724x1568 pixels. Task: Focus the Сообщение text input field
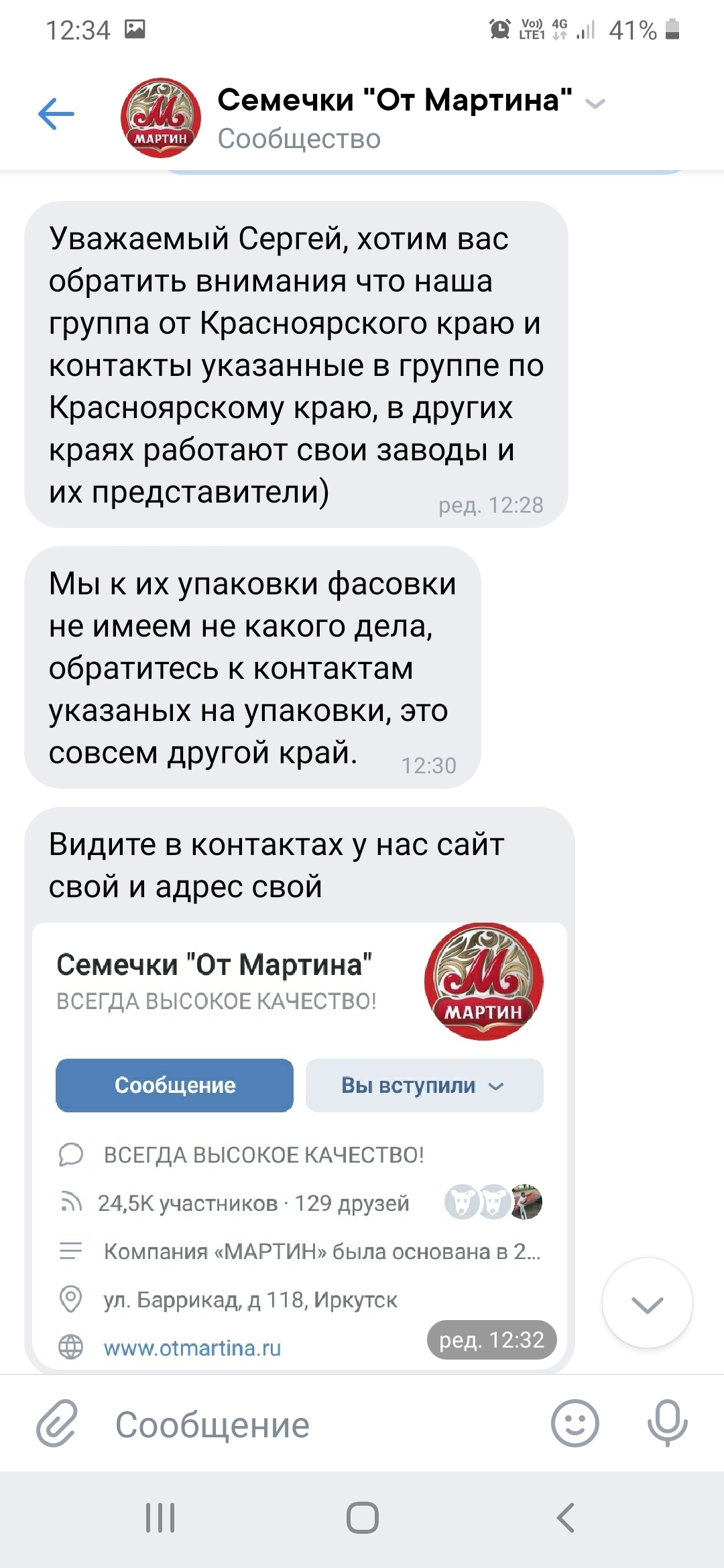click(322, 1424)
